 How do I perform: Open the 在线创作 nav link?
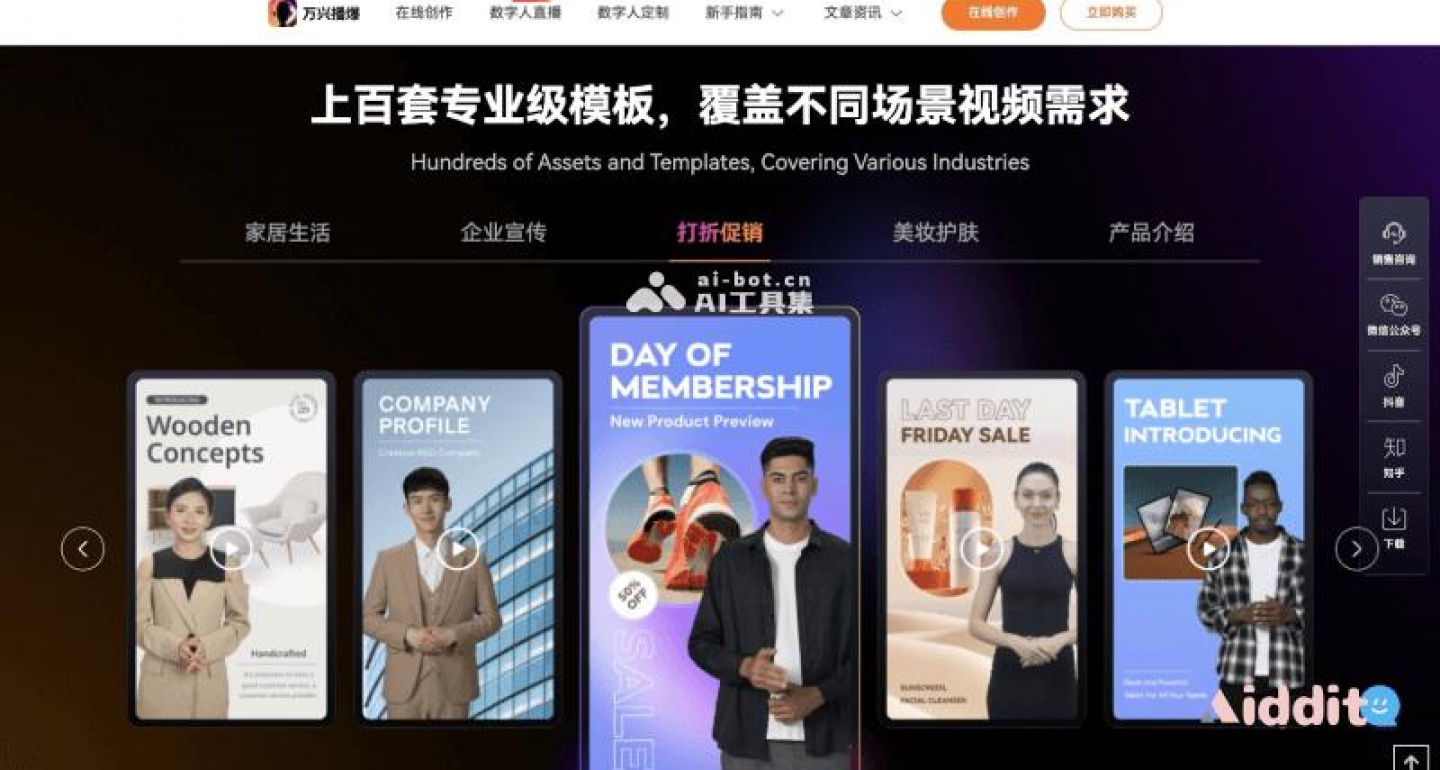point(423,13)
